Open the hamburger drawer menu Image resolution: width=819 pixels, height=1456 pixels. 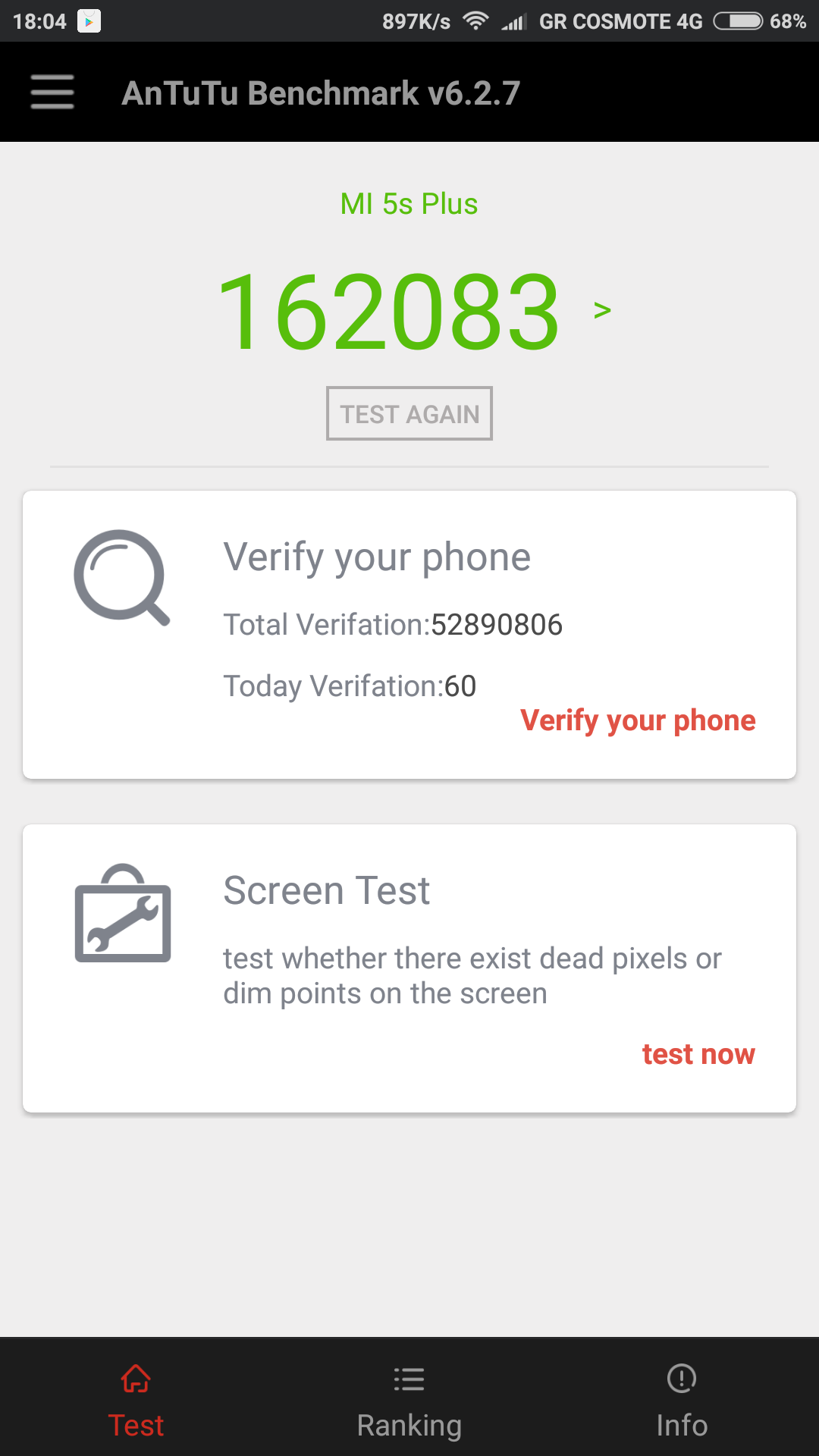[x=52, y=92]
